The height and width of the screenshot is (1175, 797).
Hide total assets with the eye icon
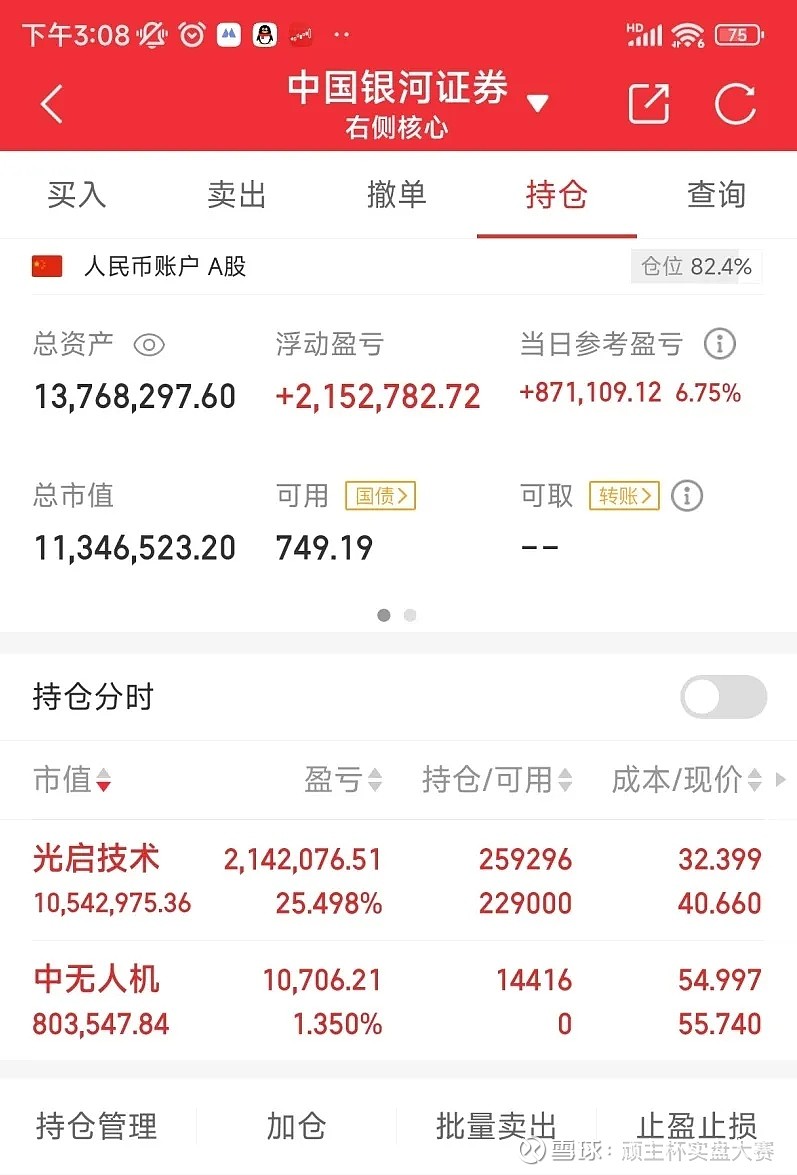[149, 344]
